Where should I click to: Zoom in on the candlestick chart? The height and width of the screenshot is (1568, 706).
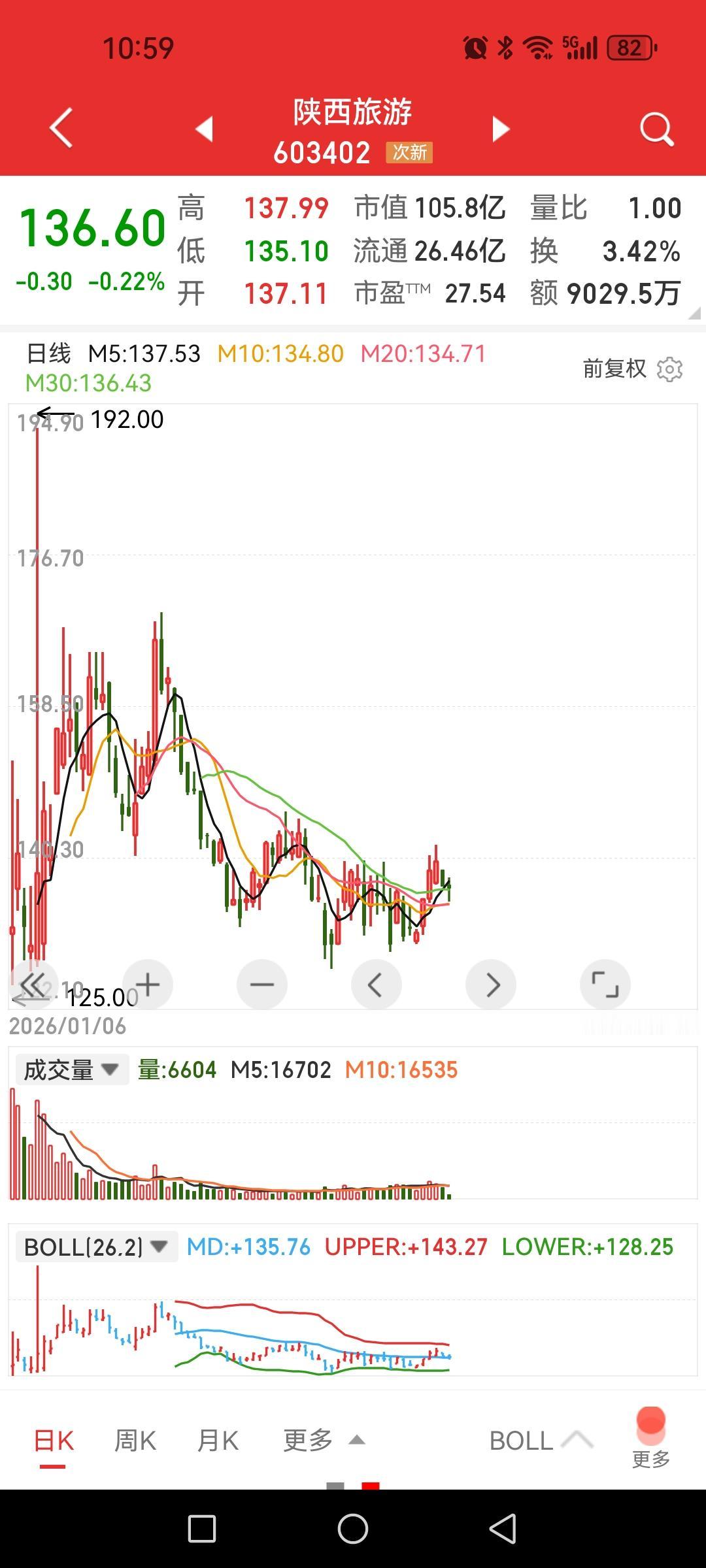coord(147,985)
